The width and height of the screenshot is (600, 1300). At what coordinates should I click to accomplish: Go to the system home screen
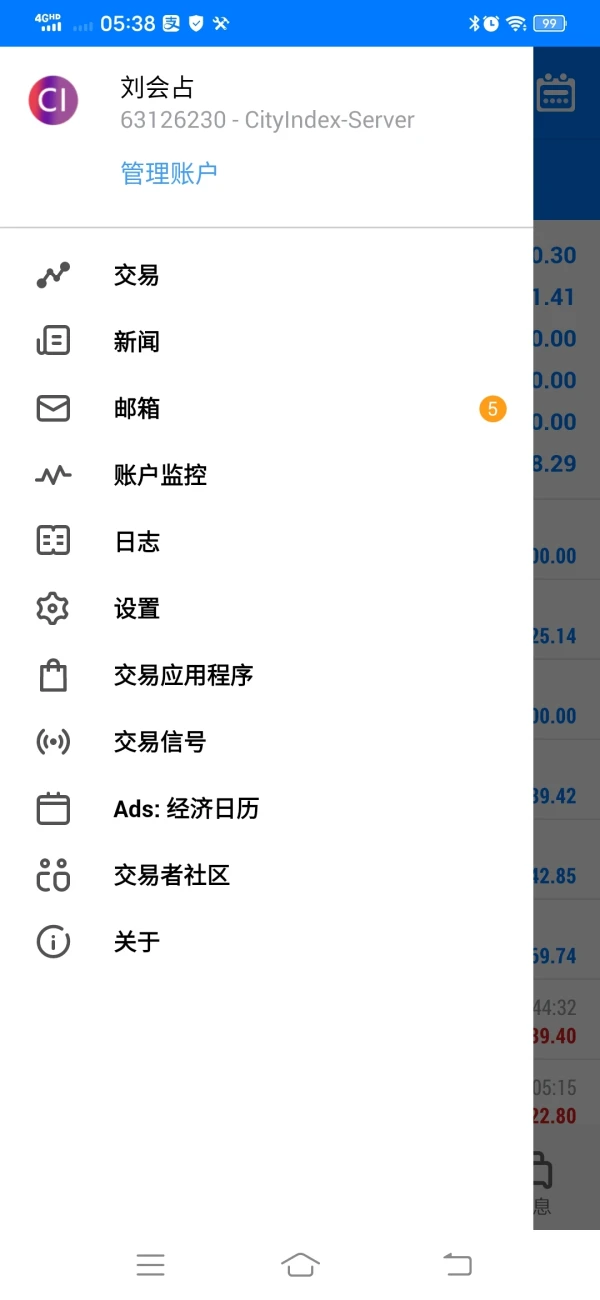click(300, 1265)
